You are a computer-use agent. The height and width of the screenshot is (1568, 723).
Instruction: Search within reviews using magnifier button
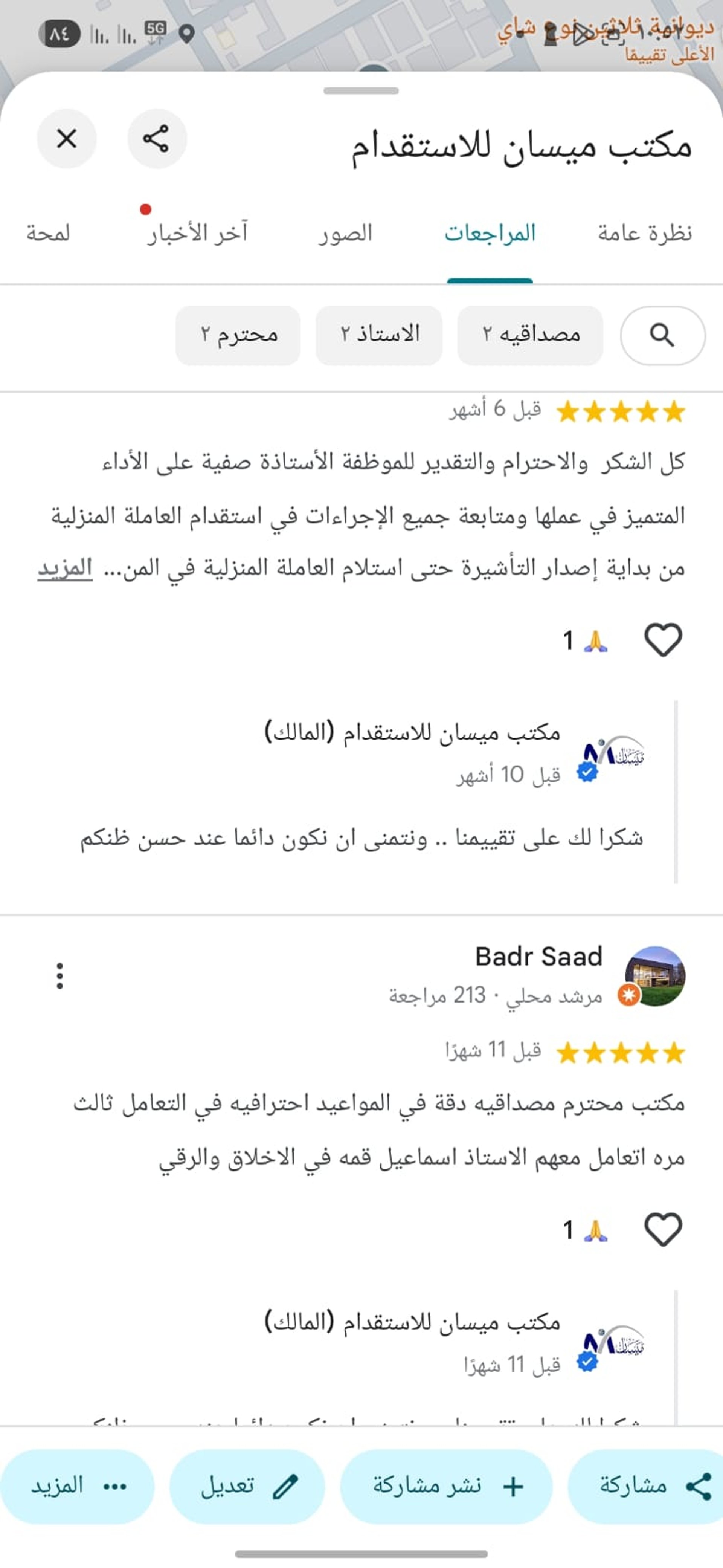pos(662,335)
